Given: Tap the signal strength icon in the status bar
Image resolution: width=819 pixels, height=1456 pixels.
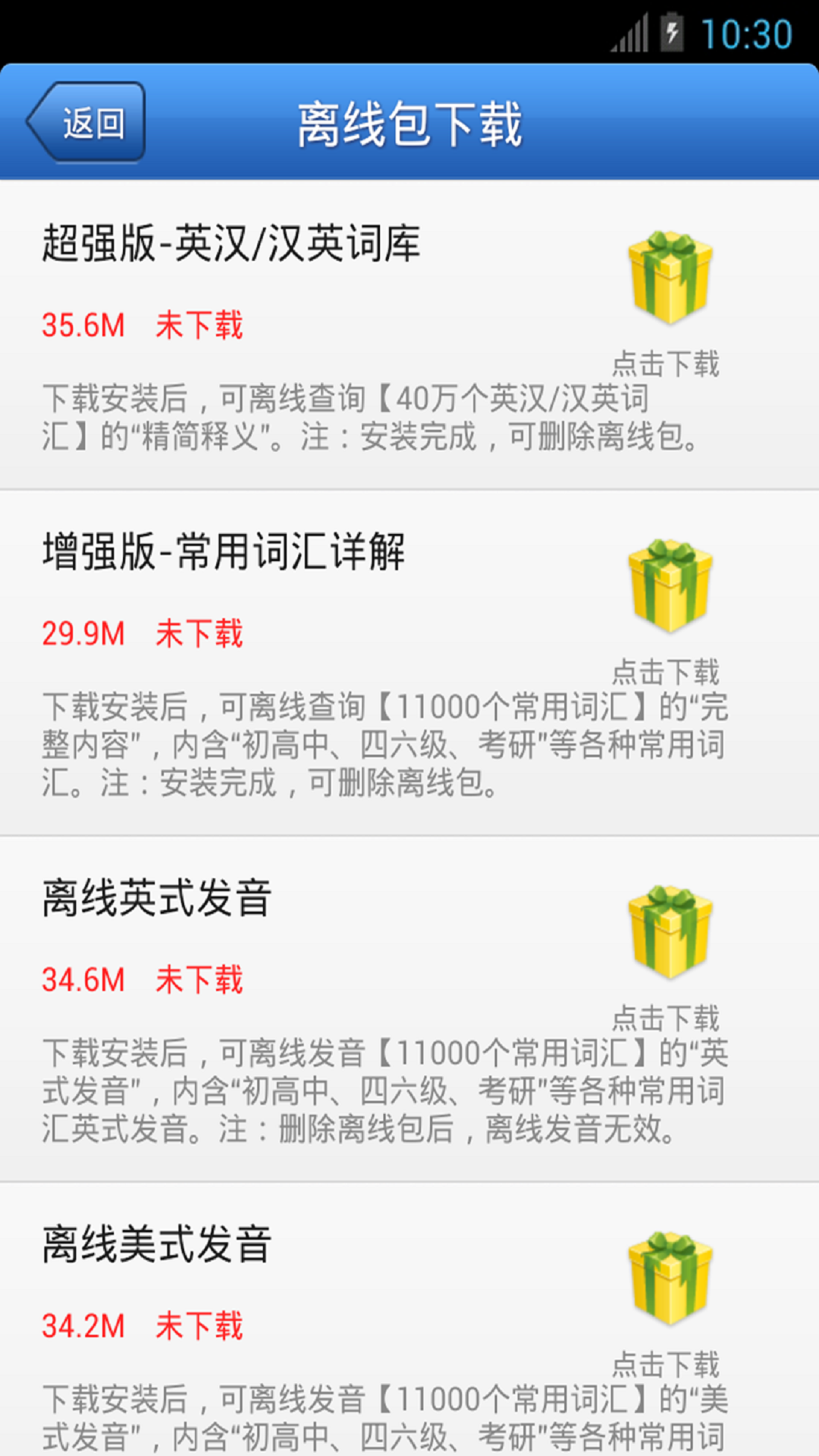Looking at the screenshot, I should tap(629, 30).
